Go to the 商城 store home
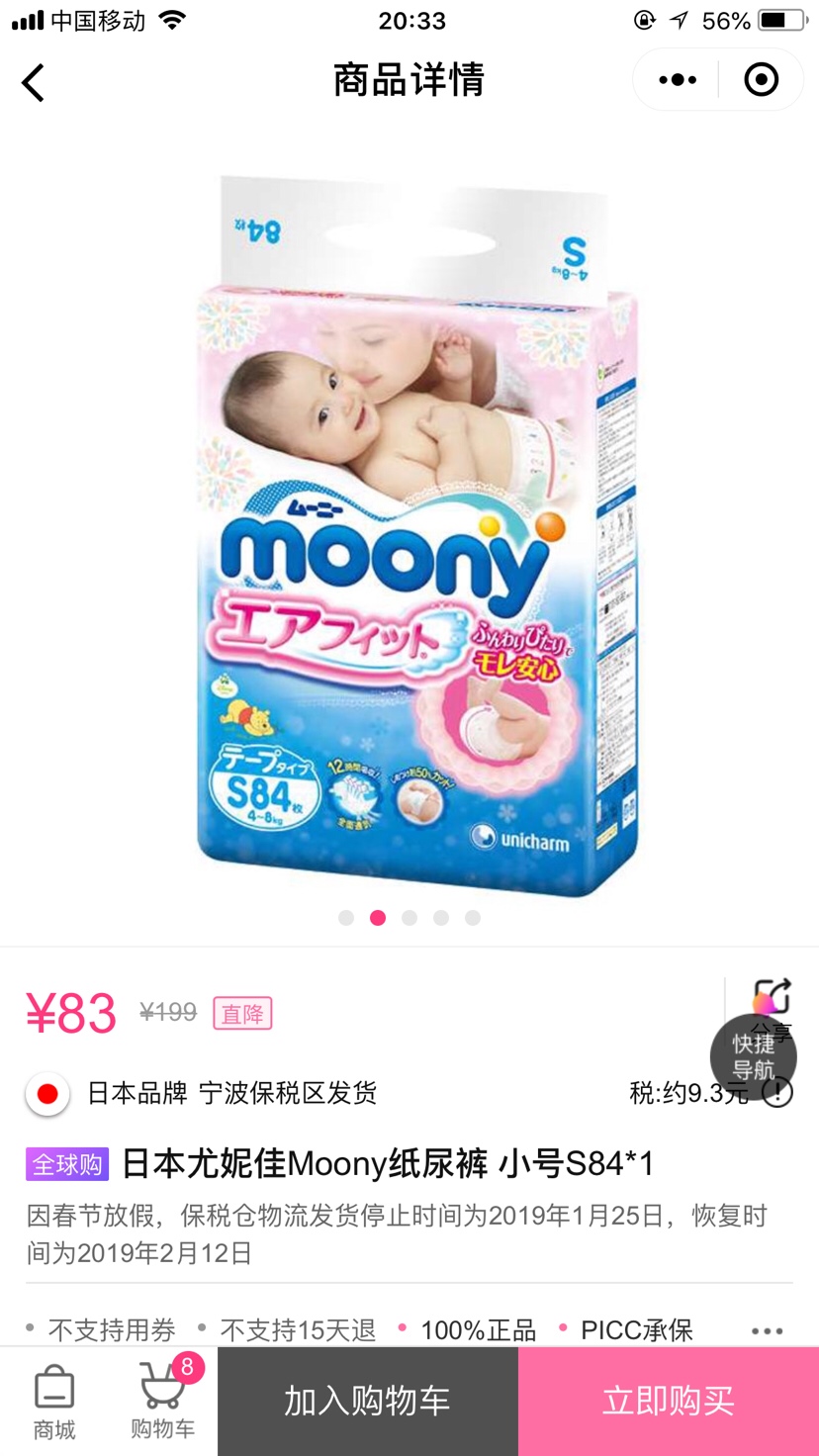Viewport: 819px width, 1456px height. [54, 1402]
